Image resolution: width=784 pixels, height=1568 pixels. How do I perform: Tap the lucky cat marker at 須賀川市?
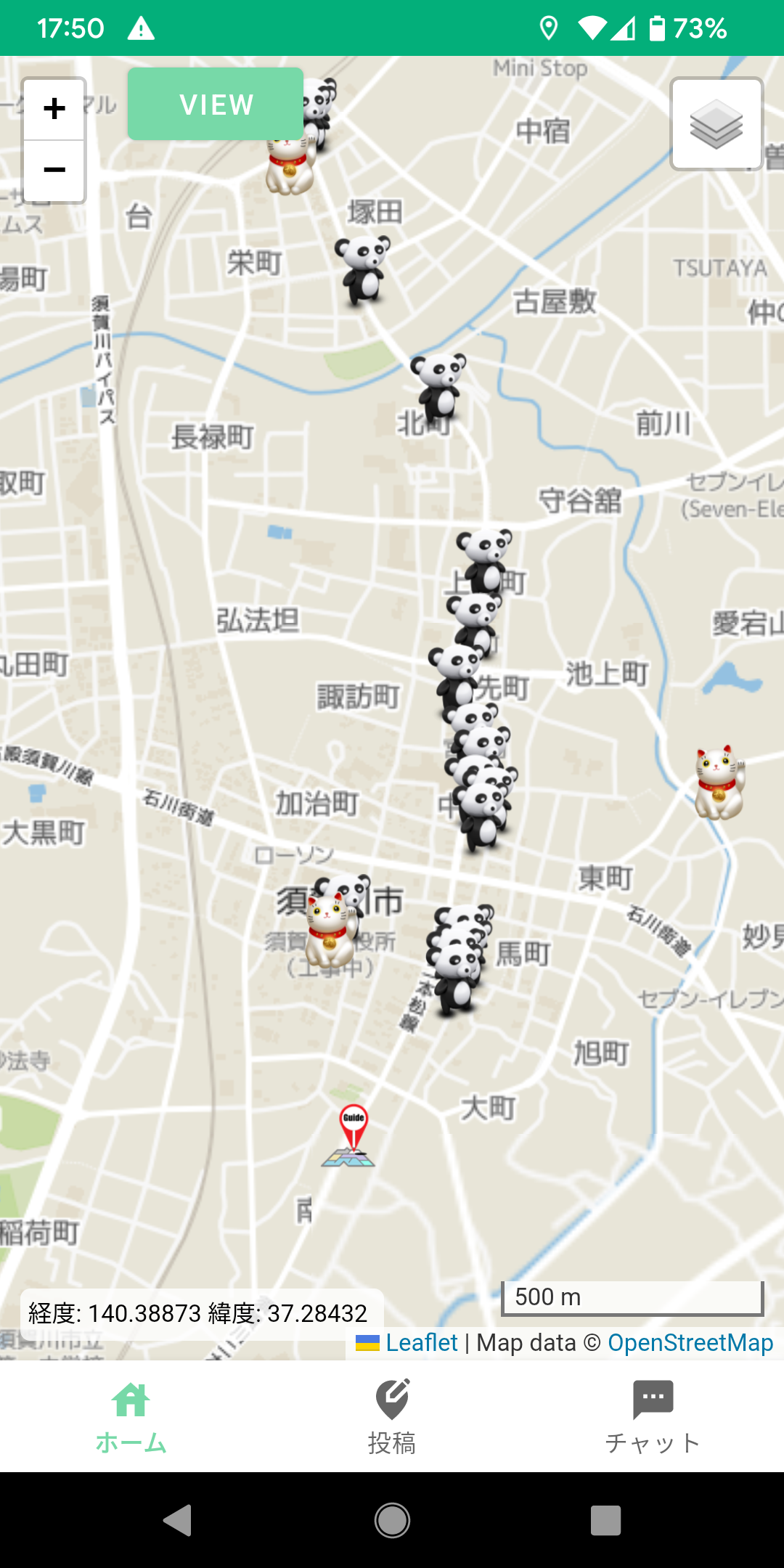[331, 931]
